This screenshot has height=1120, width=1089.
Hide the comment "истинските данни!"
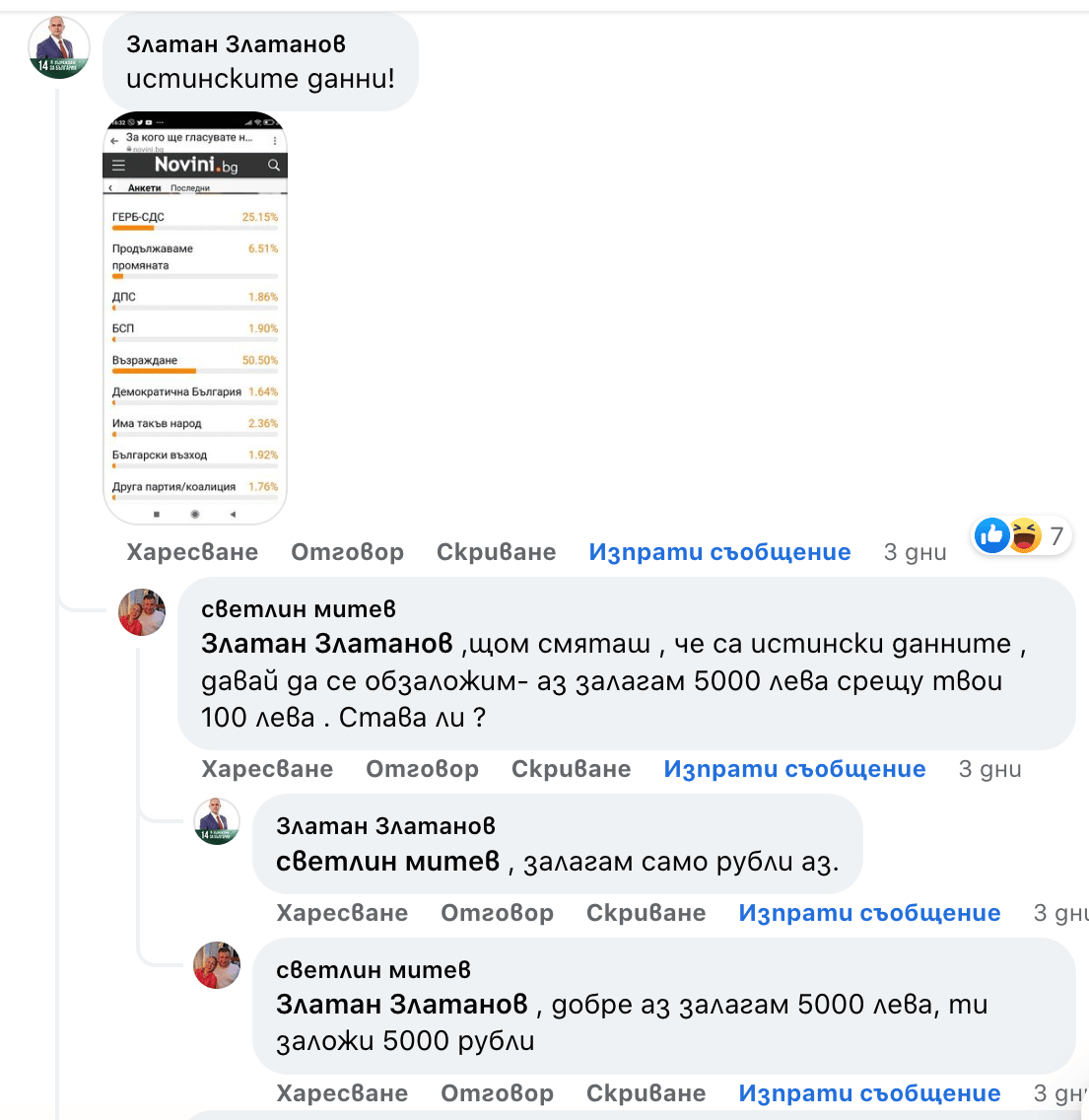496,552
